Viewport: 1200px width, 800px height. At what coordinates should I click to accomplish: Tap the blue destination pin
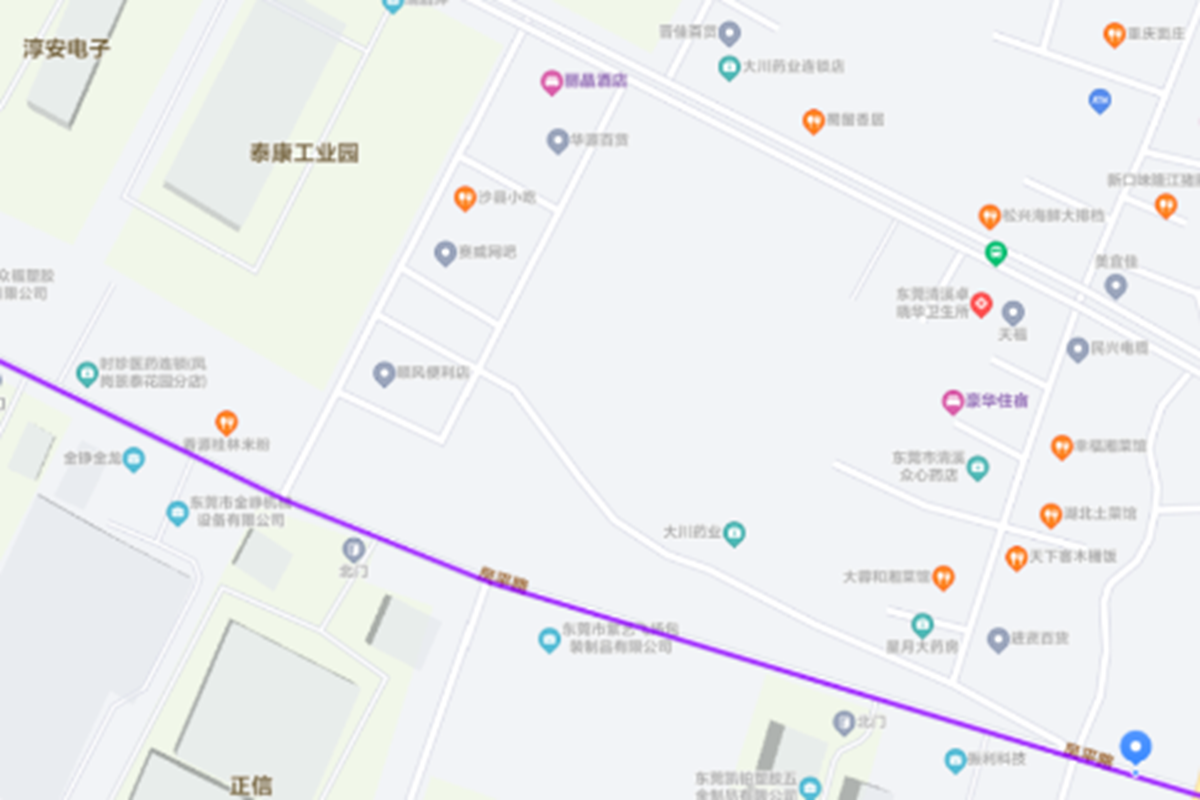tap(1135, 747)
